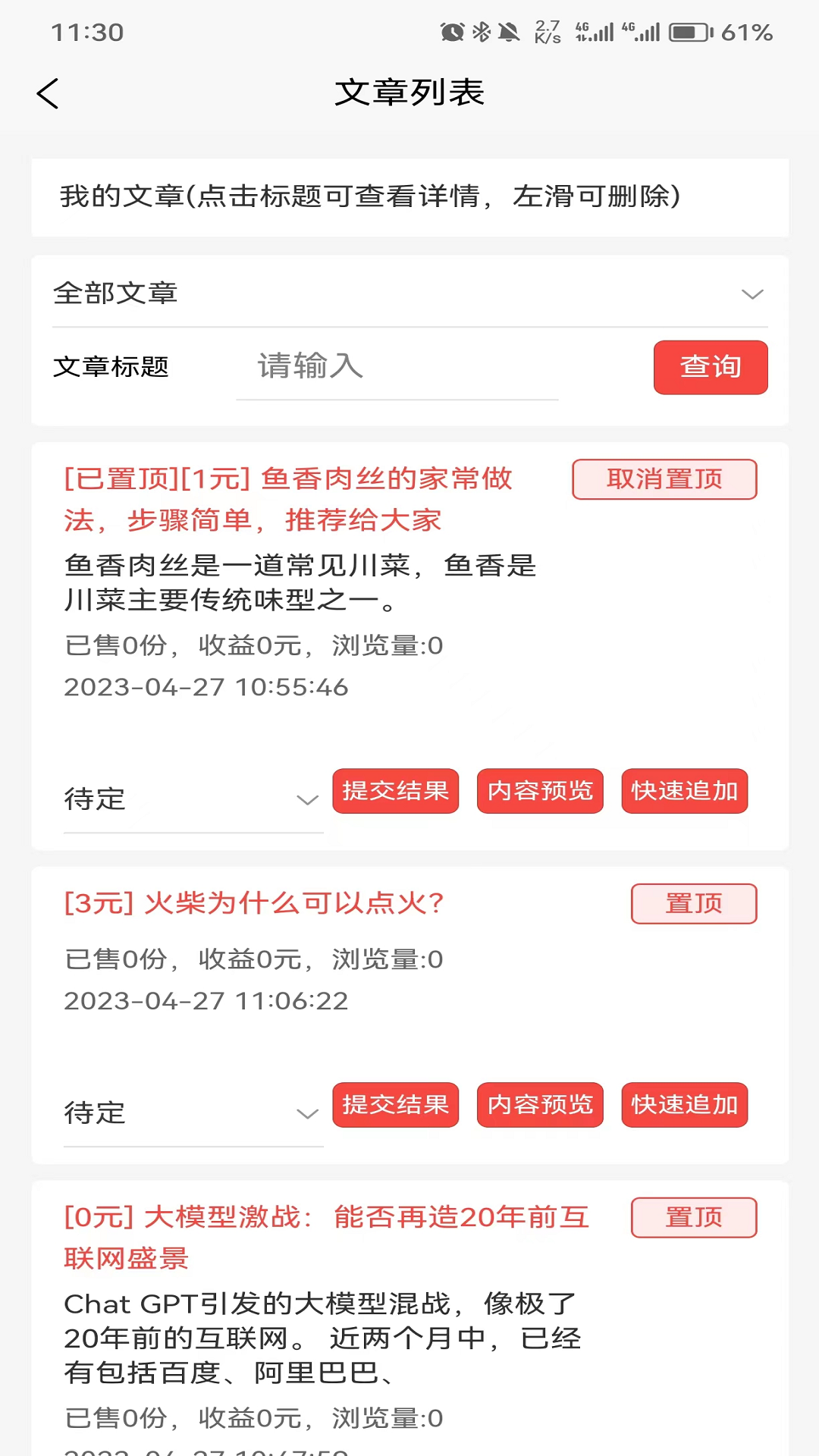Click the back arrow to leave article list
This screenshot has height=1456, width=819.
pos(47,93)
